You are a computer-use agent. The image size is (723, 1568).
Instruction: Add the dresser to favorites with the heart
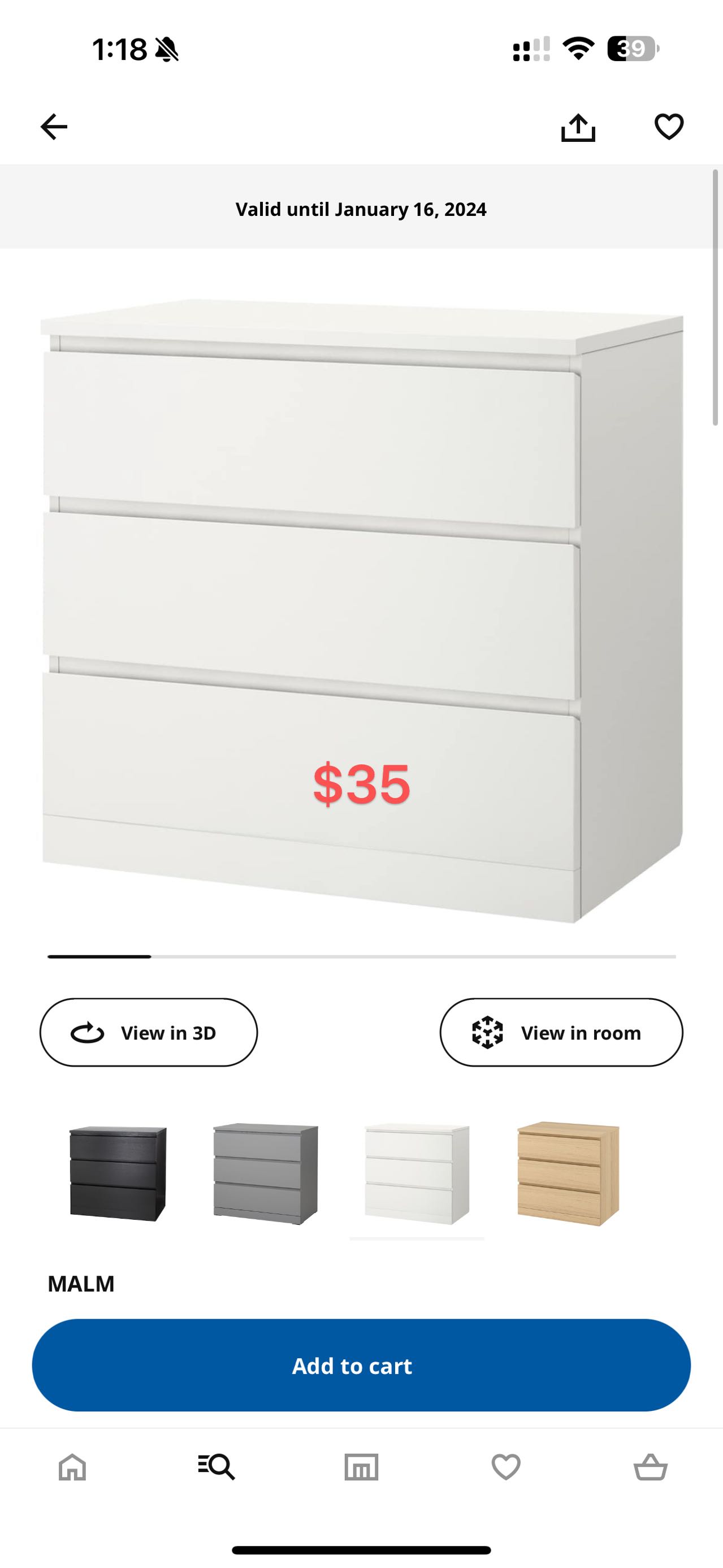coord(669,127)
